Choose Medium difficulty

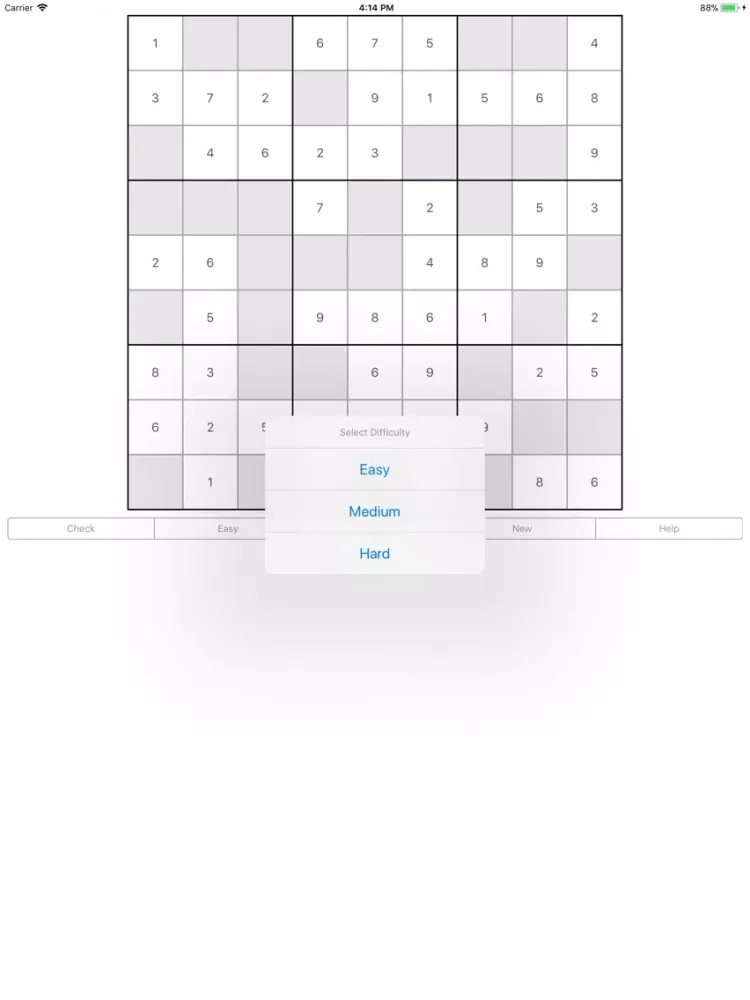[374, 511]
